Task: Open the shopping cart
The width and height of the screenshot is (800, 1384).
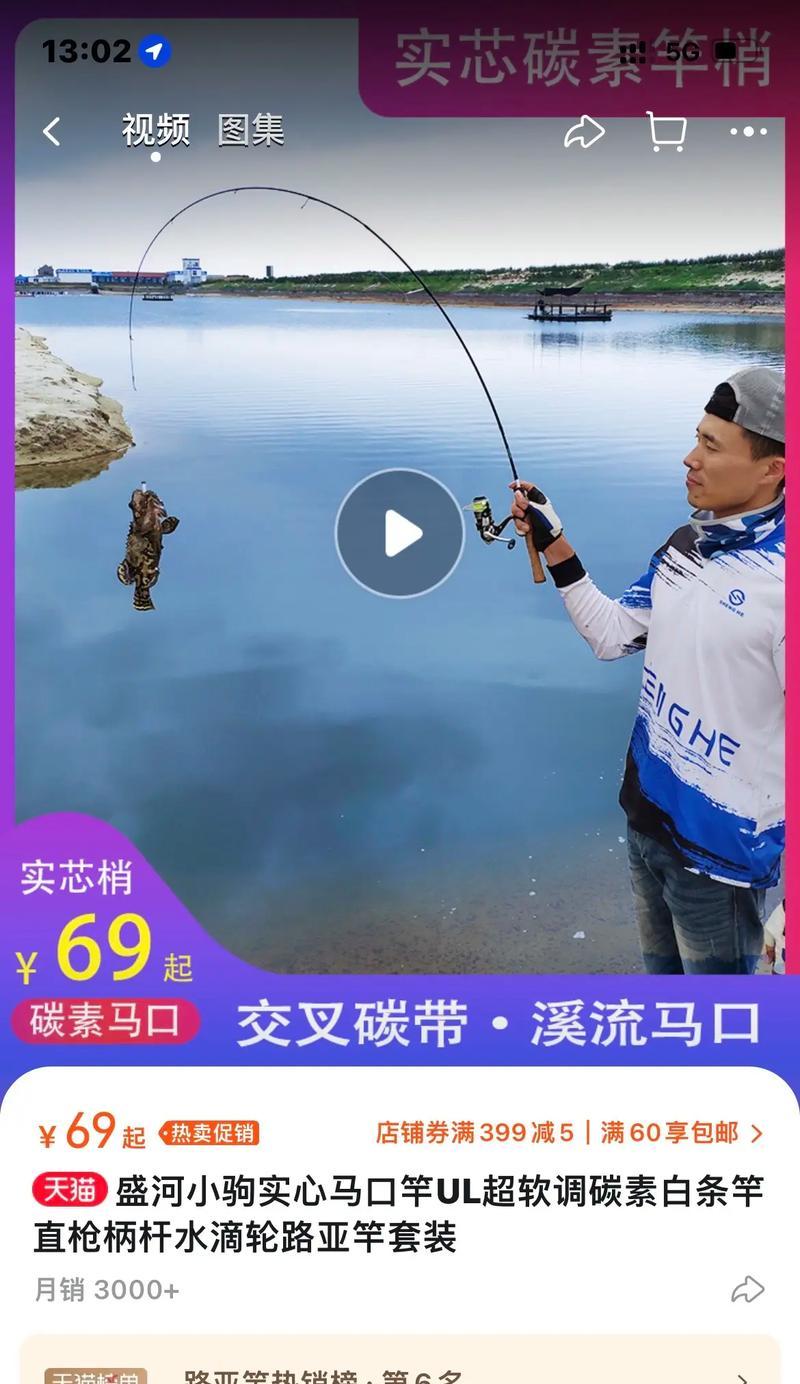Action: tap(666, 131)
